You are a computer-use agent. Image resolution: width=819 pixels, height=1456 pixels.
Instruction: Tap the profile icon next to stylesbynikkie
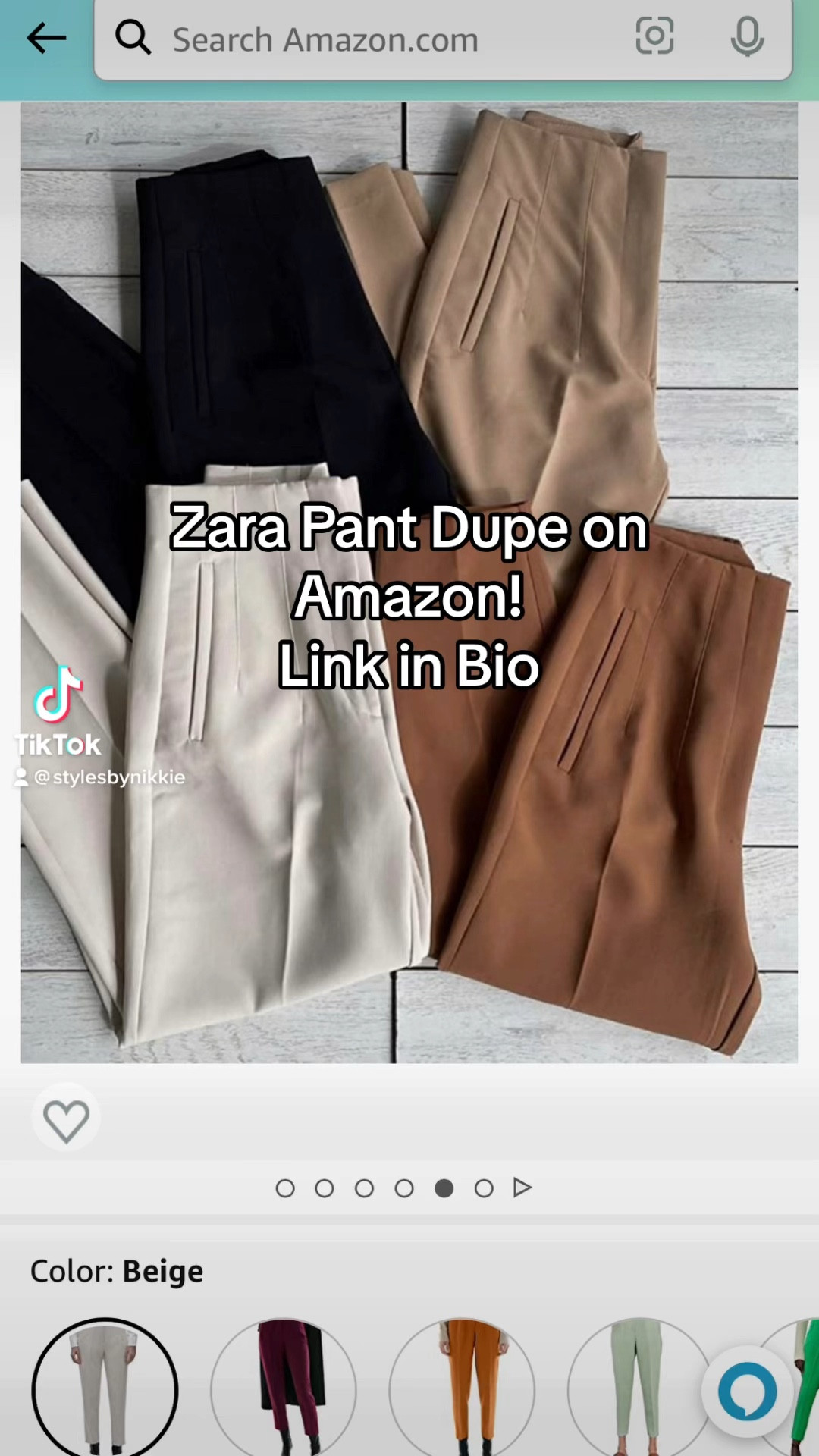[x=23, y=777]
